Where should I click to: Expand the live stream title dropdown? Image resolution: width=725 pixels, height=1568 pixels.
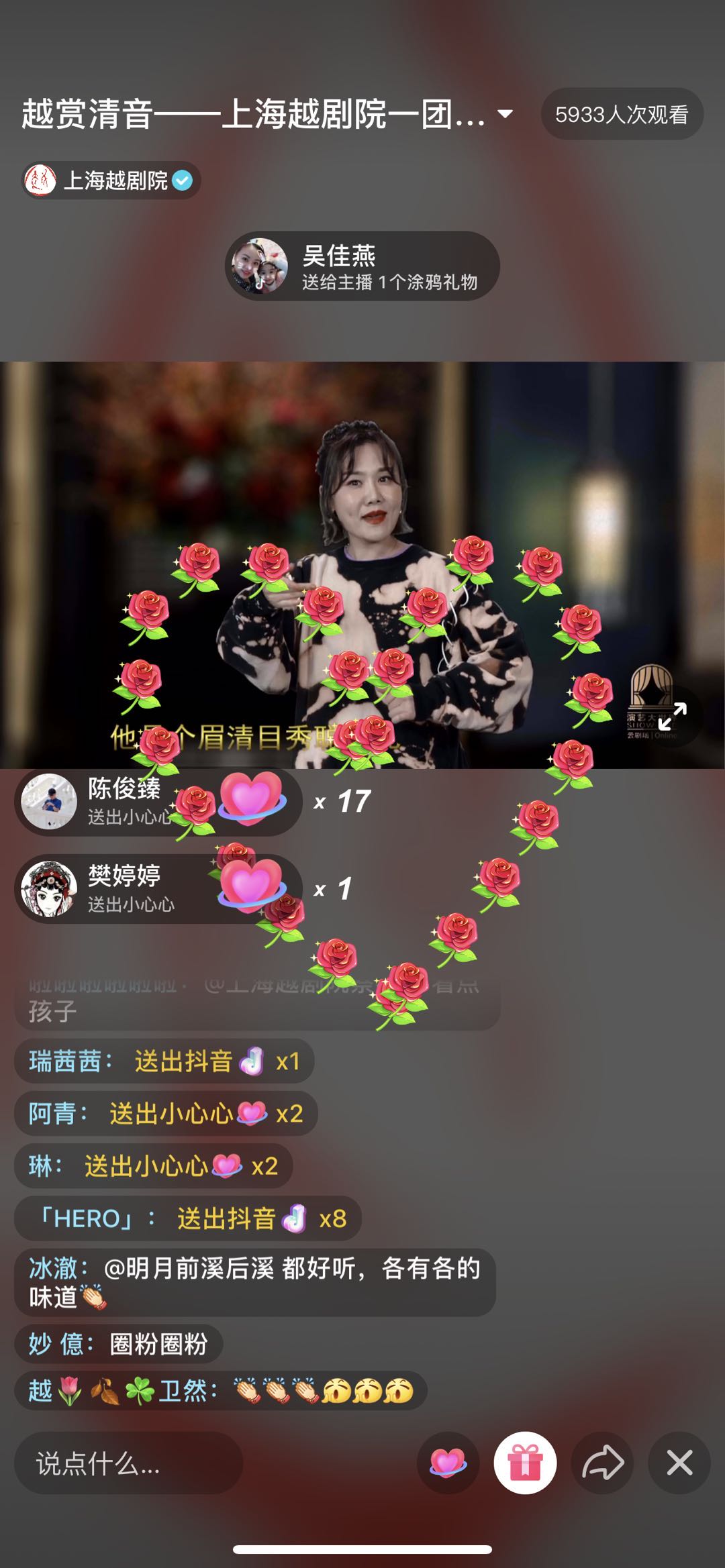[x=505, y=114]
